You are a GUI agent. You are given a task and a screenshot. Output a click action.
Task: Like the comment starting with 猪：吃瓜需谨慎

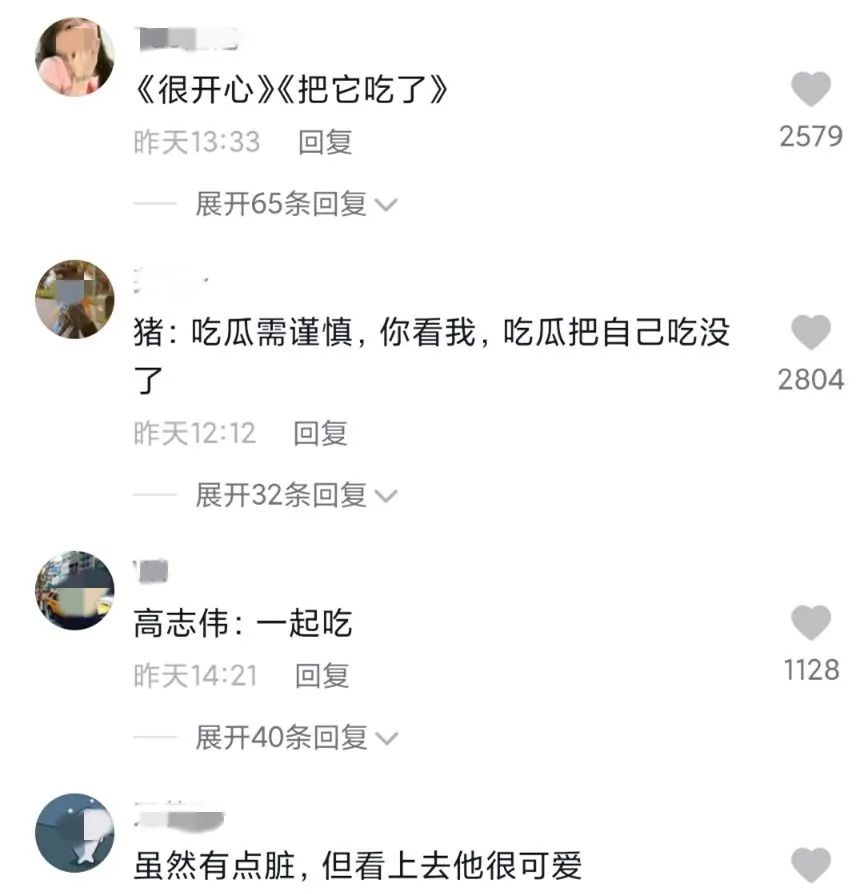(811, 333)
